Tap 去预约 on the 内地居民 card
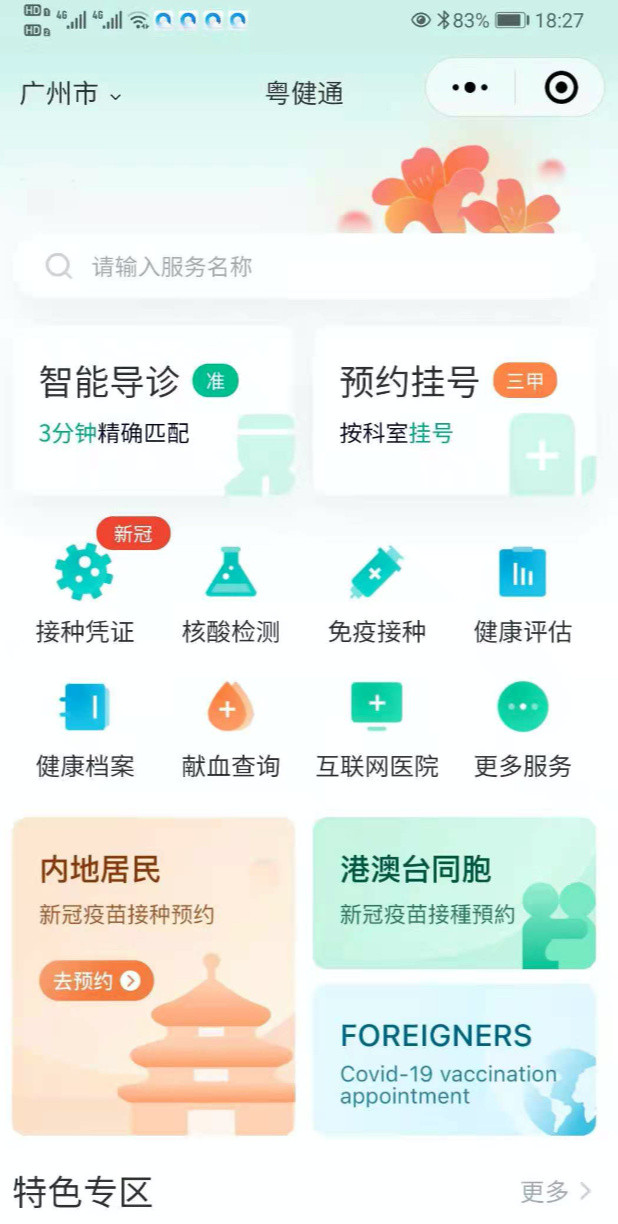The width and height of the screenshot is (618, 1224). [96, 981]
